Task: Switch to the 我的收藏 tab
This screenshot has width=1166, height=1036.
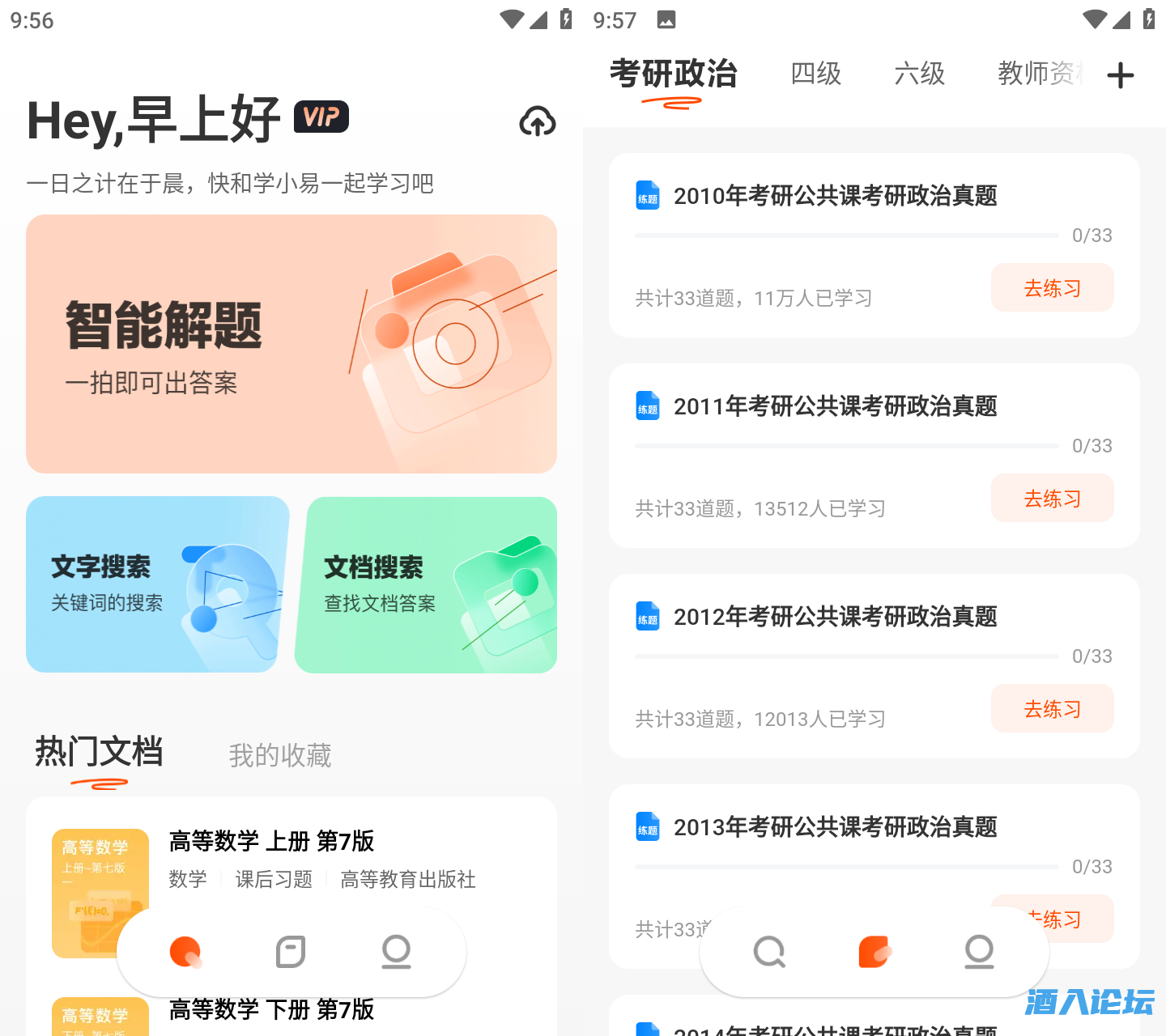Action: (x=279, y=755)
